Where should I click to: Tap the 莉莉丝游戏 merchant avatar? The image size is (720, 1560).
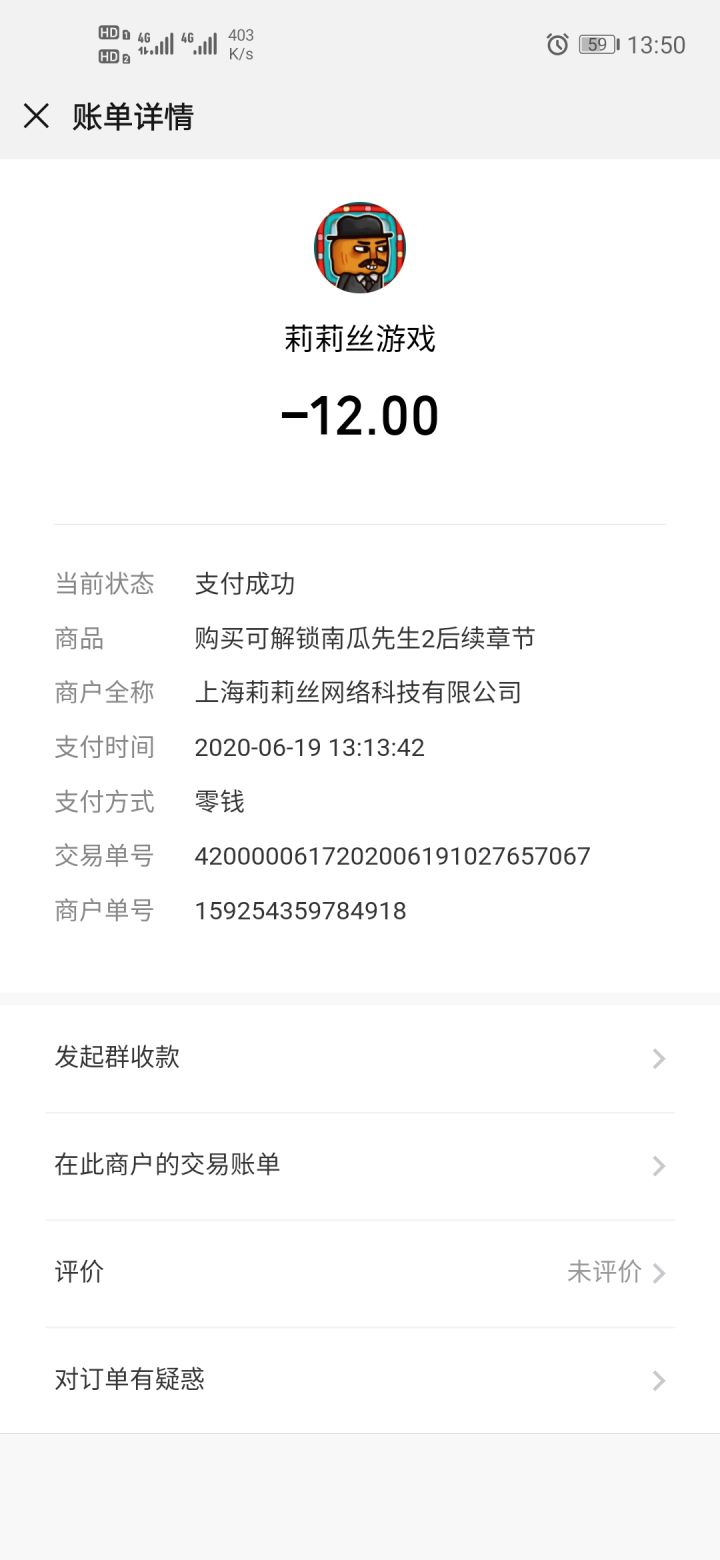tap(360, 247)
